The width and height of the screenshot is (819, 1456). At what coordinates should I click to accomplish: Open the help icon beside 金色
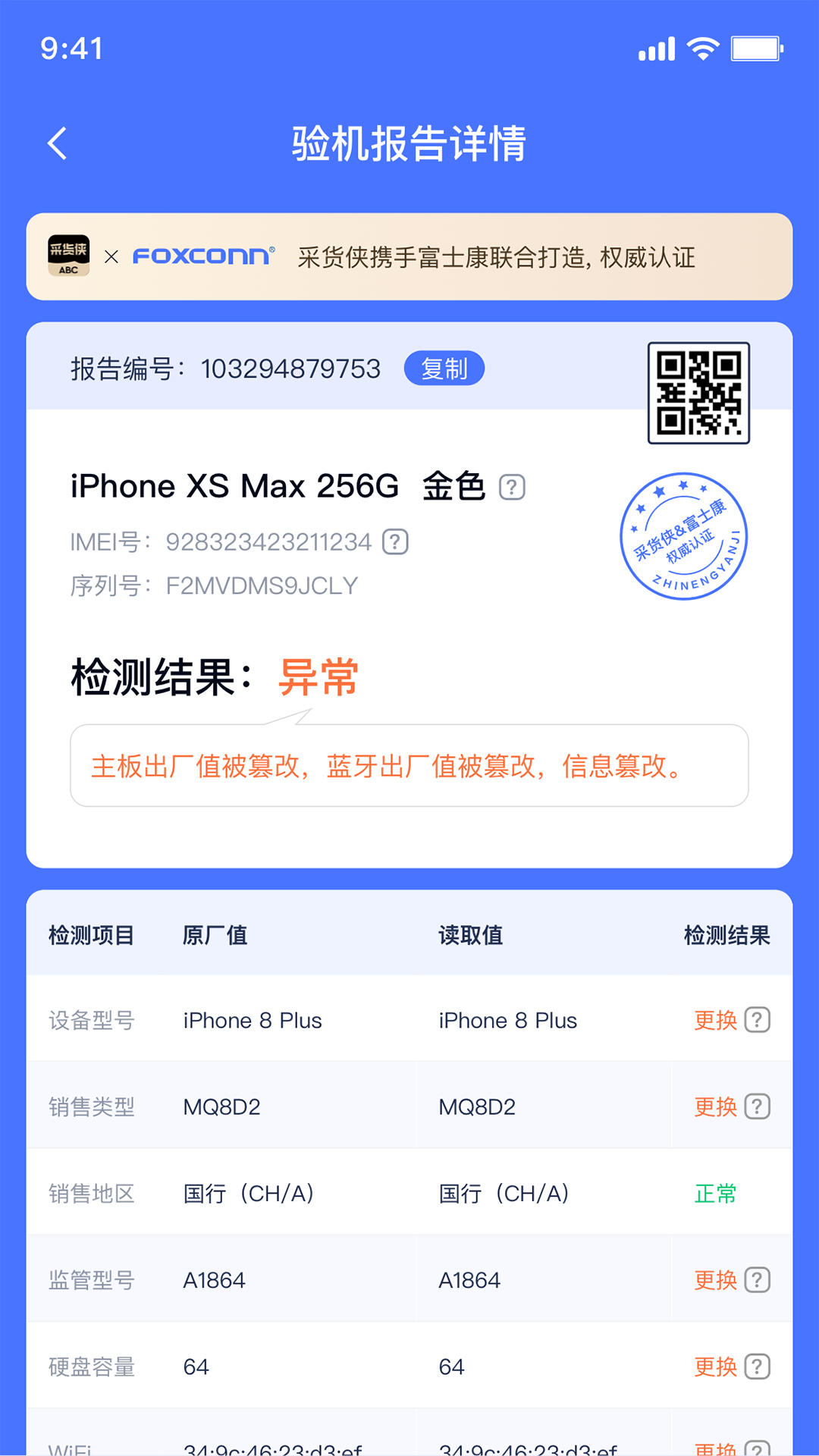pyautogui.click(x=512, y=487)
